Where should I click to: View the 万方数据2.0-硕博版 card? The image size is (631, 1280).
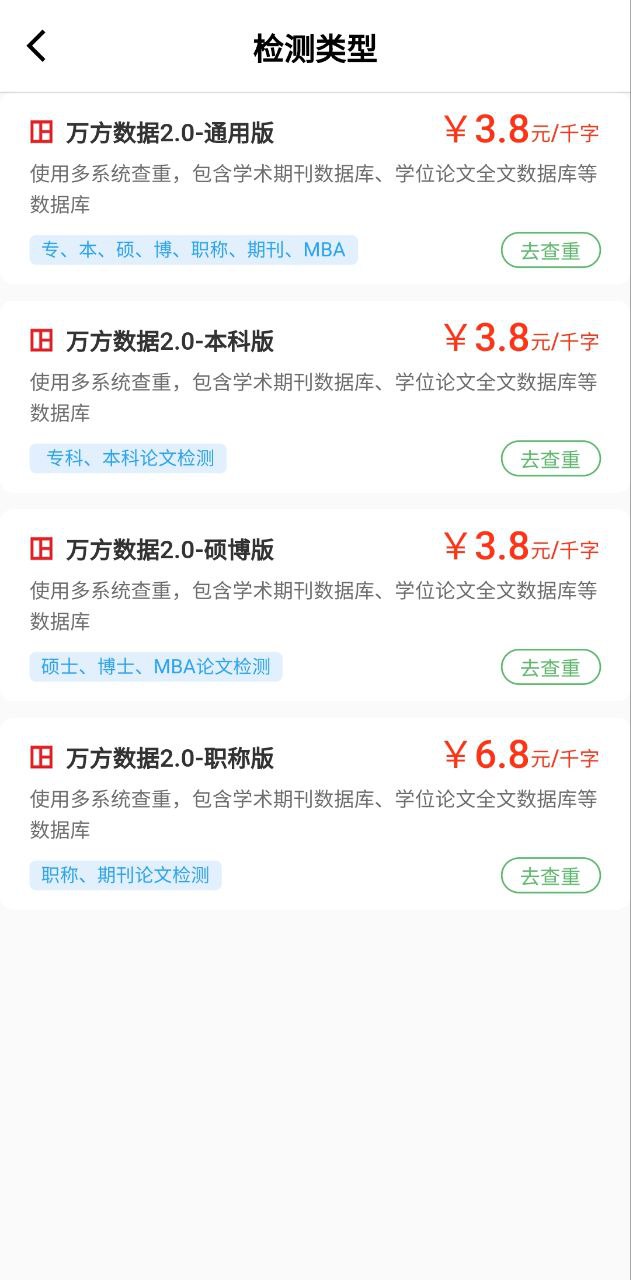(170, 549)
